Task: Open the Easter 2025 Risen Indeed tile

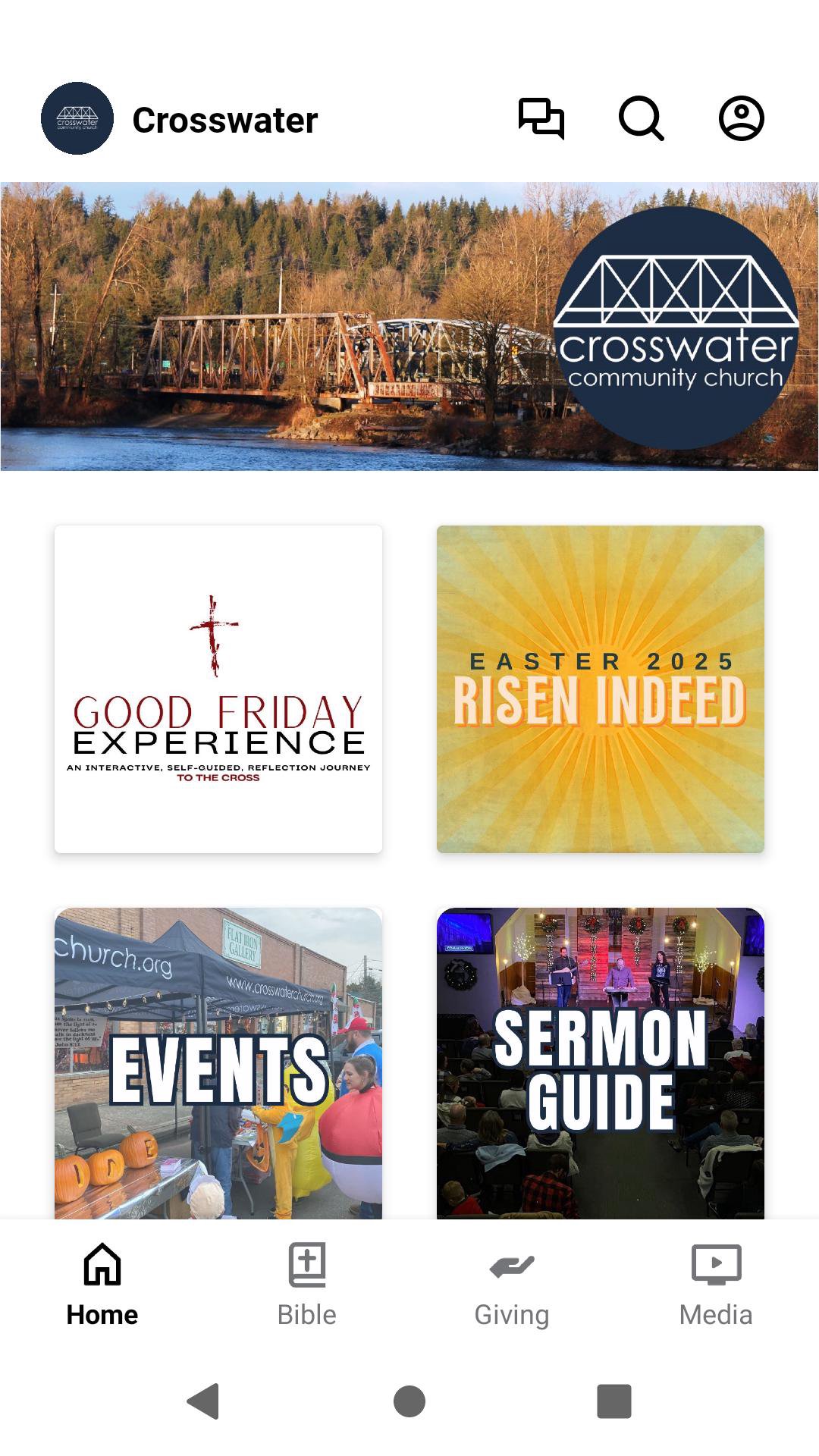Action: [600, 689]
